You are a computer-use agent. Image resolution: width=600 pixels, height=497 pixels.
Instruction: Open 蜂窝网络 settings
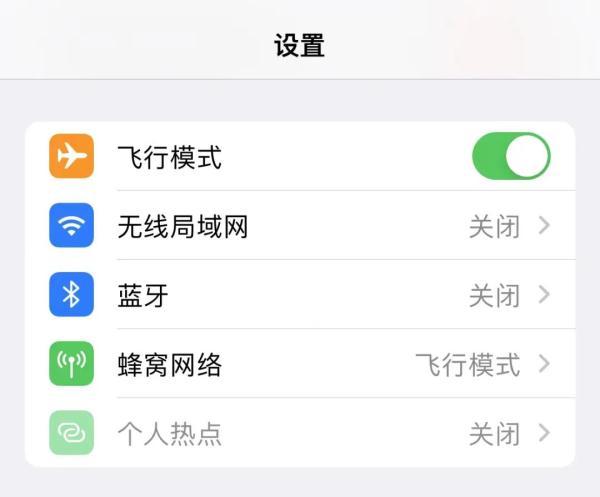(300, 364)
